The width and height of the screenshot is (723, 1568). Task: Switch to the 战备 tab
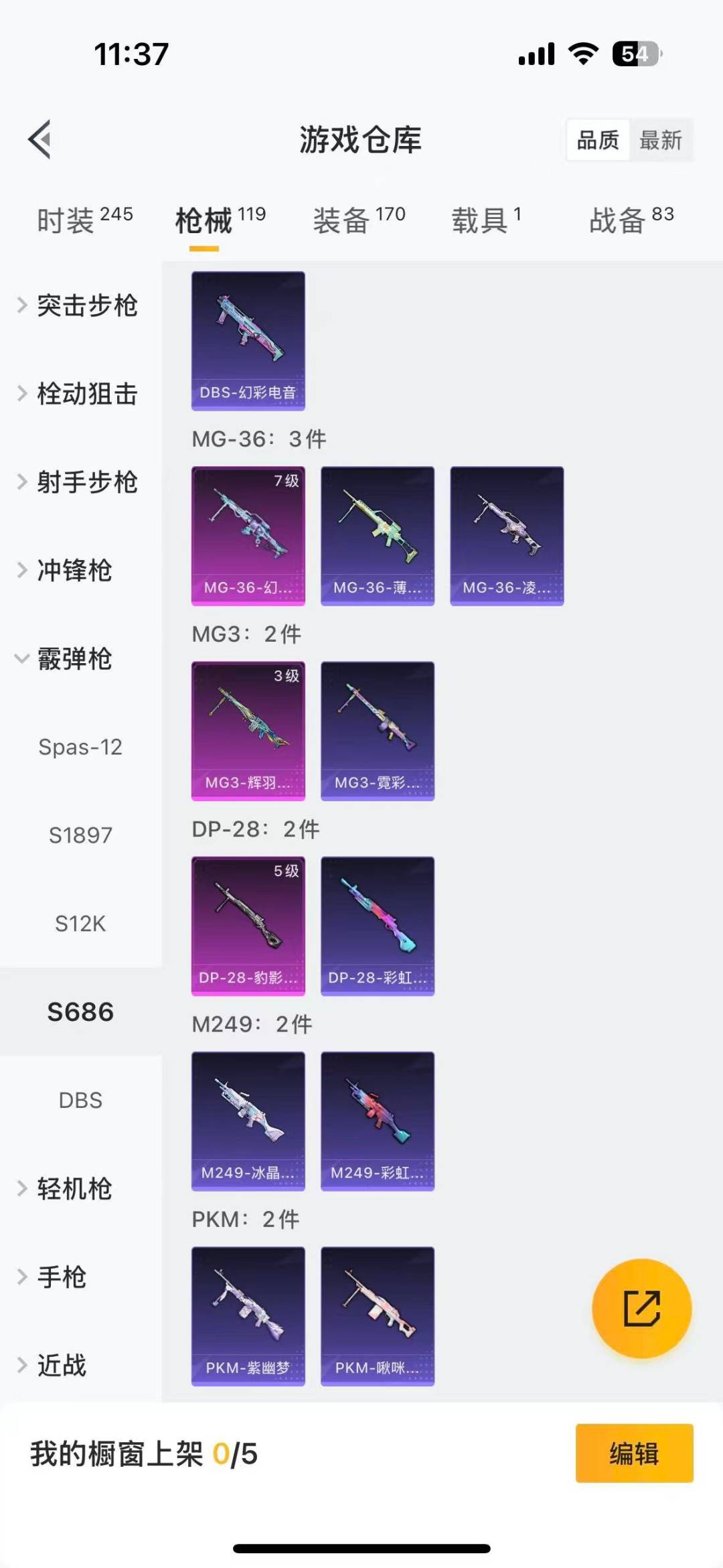pyautogui.click(x=631, y=220)
